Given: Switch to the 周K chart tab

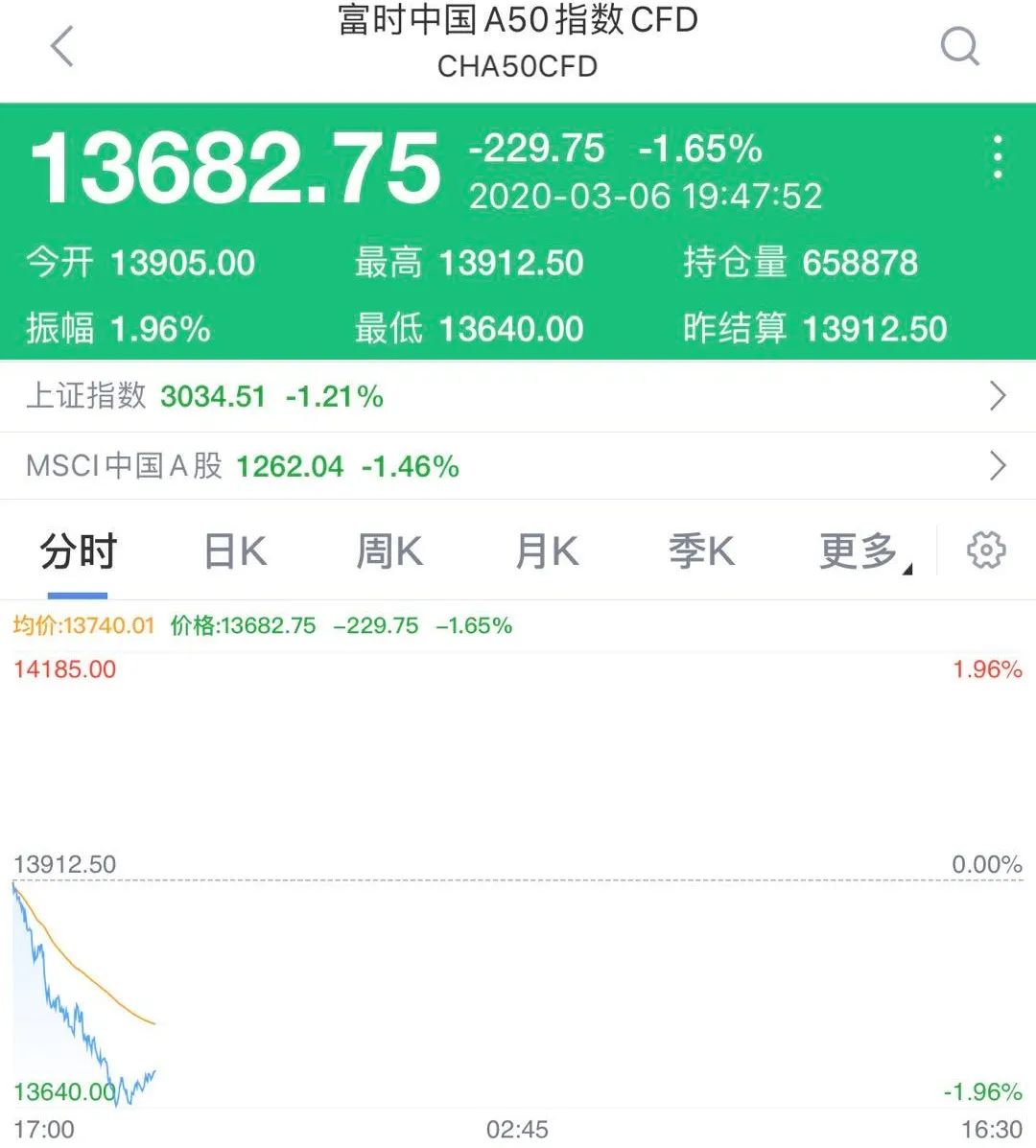Looking at the screenshot, I should pos(388,552).
